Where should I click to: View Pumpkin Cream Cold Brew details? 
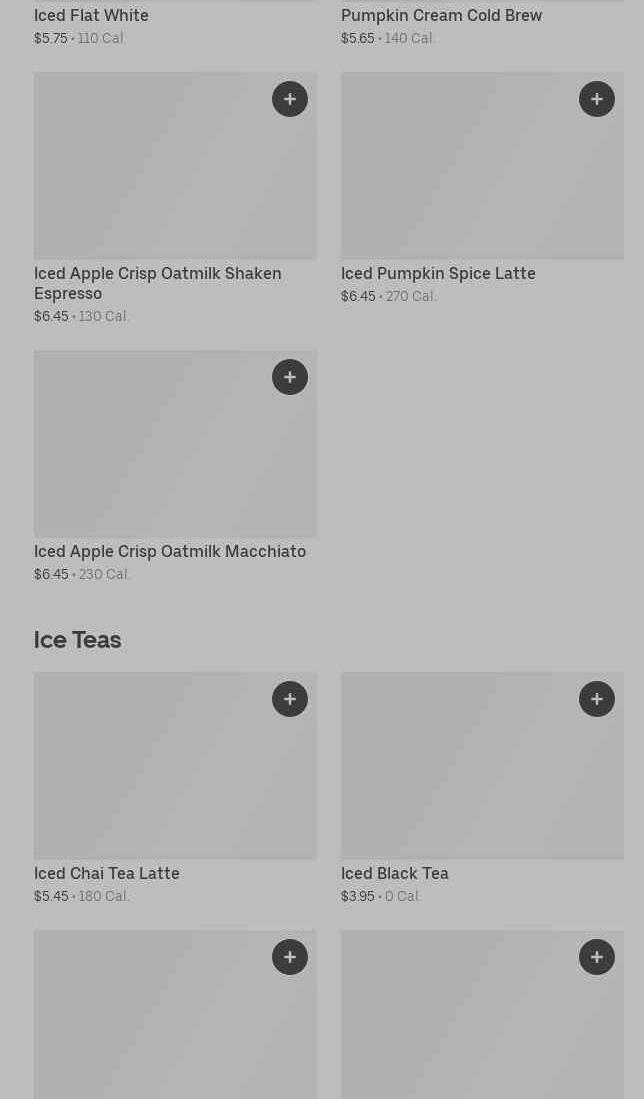tap(441, 15)
